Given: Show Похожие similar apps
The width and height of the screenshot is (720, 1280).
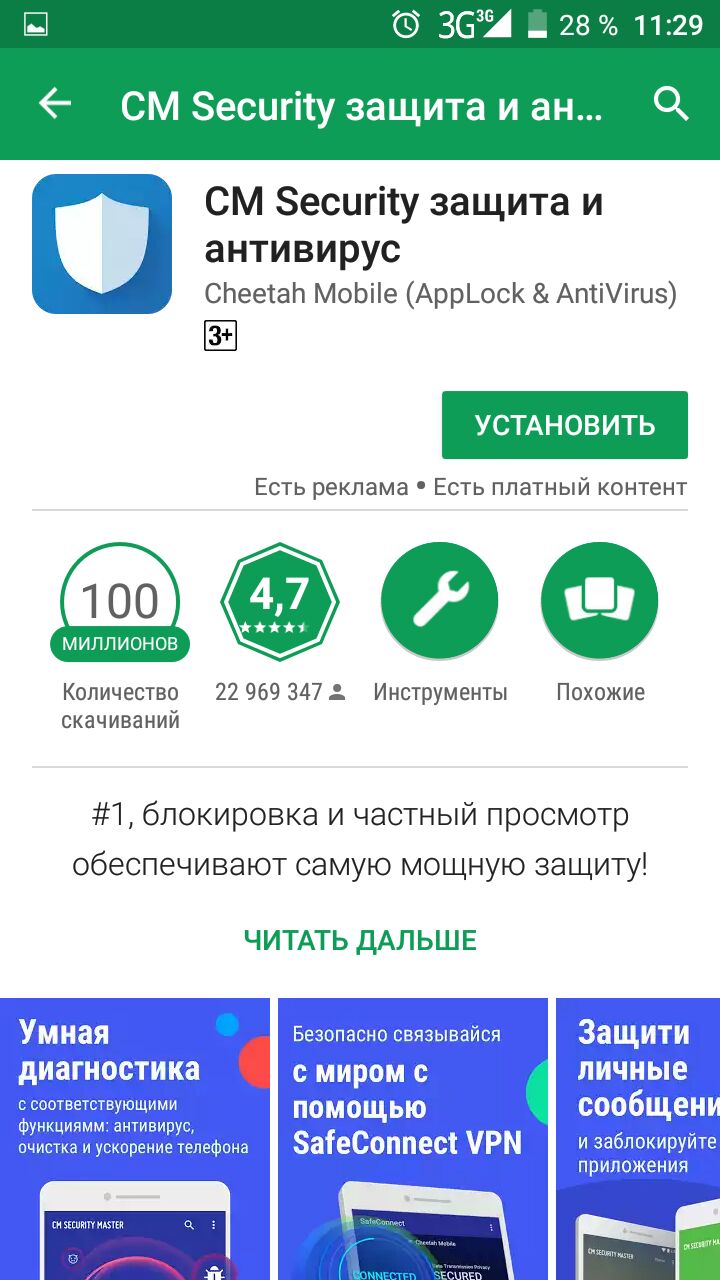Looking at the screenshot, I should 599,602.
